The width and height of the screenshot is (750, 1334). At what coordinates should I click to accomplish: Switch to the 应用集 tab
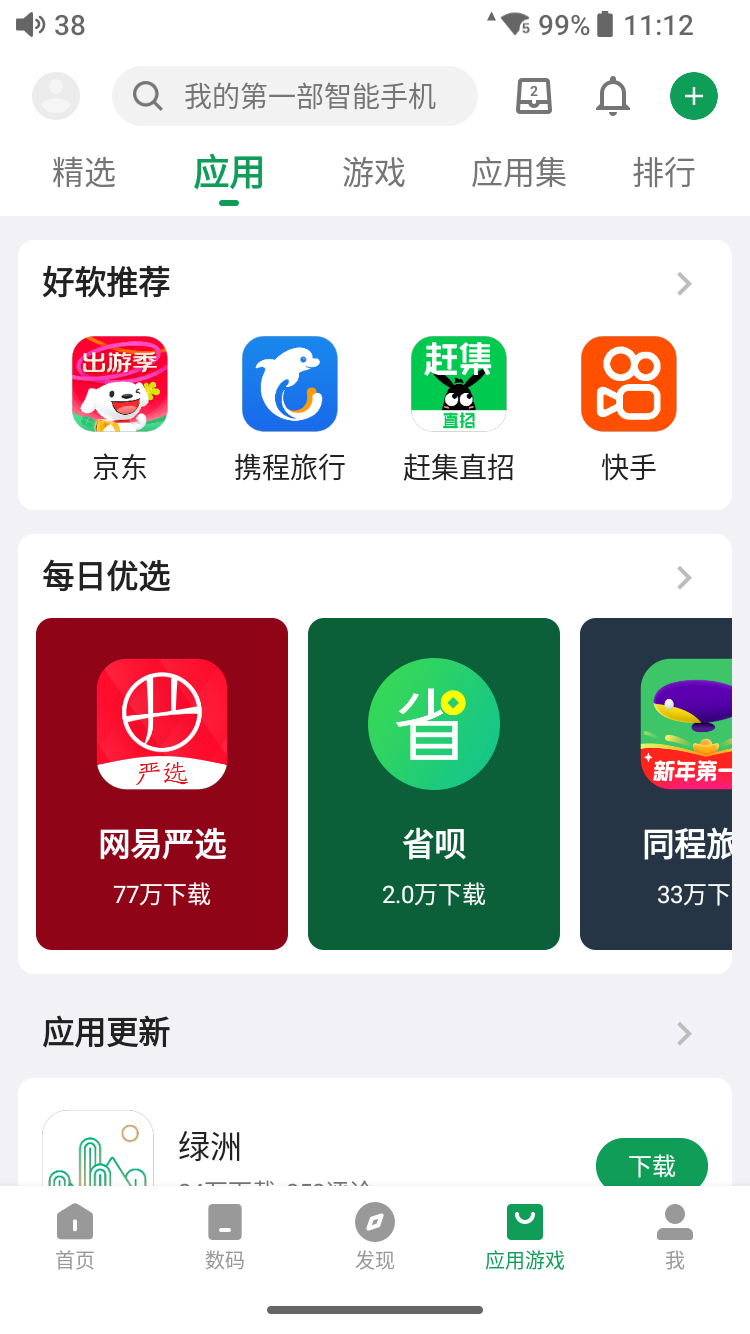(519, 173)
